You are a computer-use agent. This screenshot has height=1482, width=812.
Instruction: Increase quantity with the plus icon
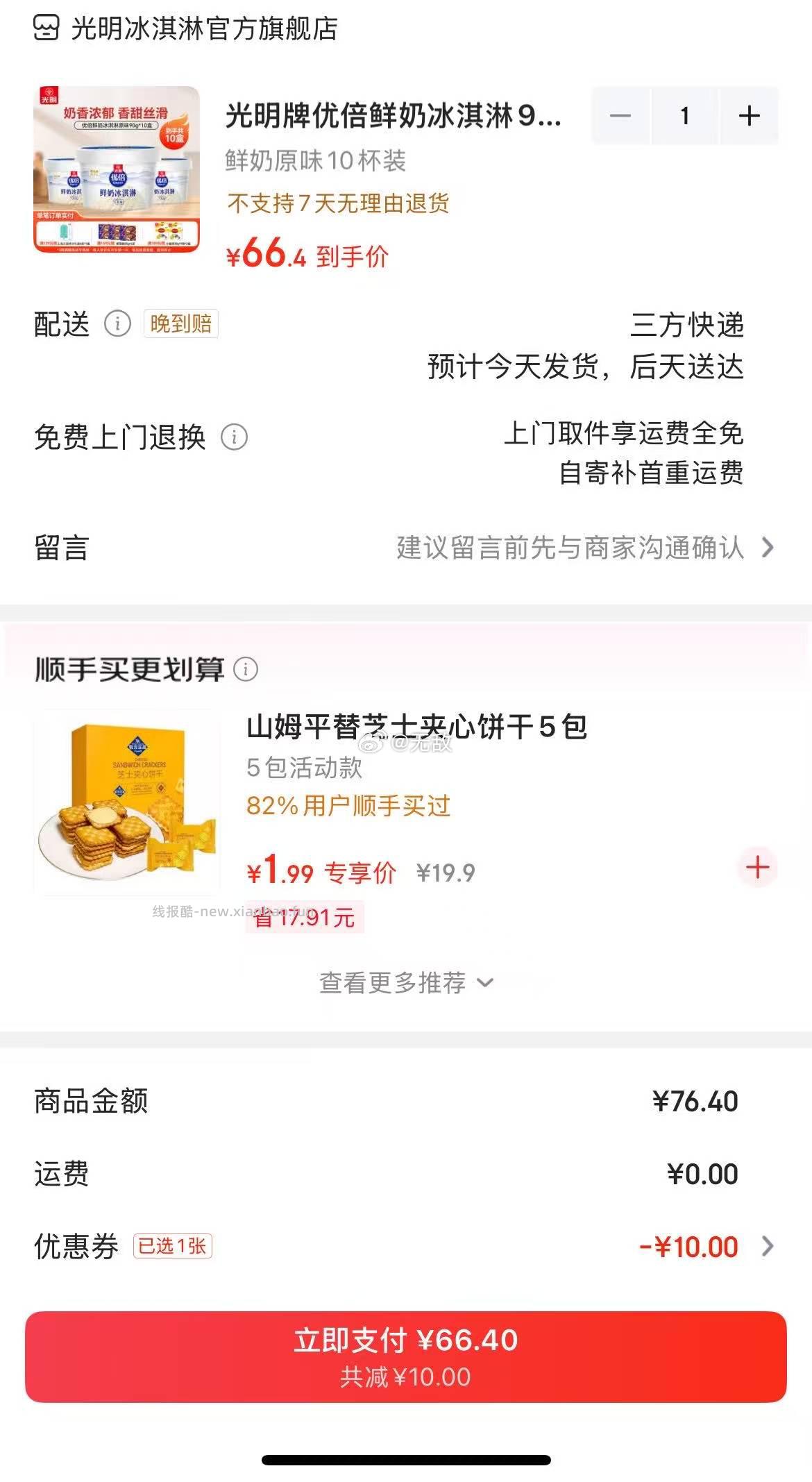click(748, 117)
